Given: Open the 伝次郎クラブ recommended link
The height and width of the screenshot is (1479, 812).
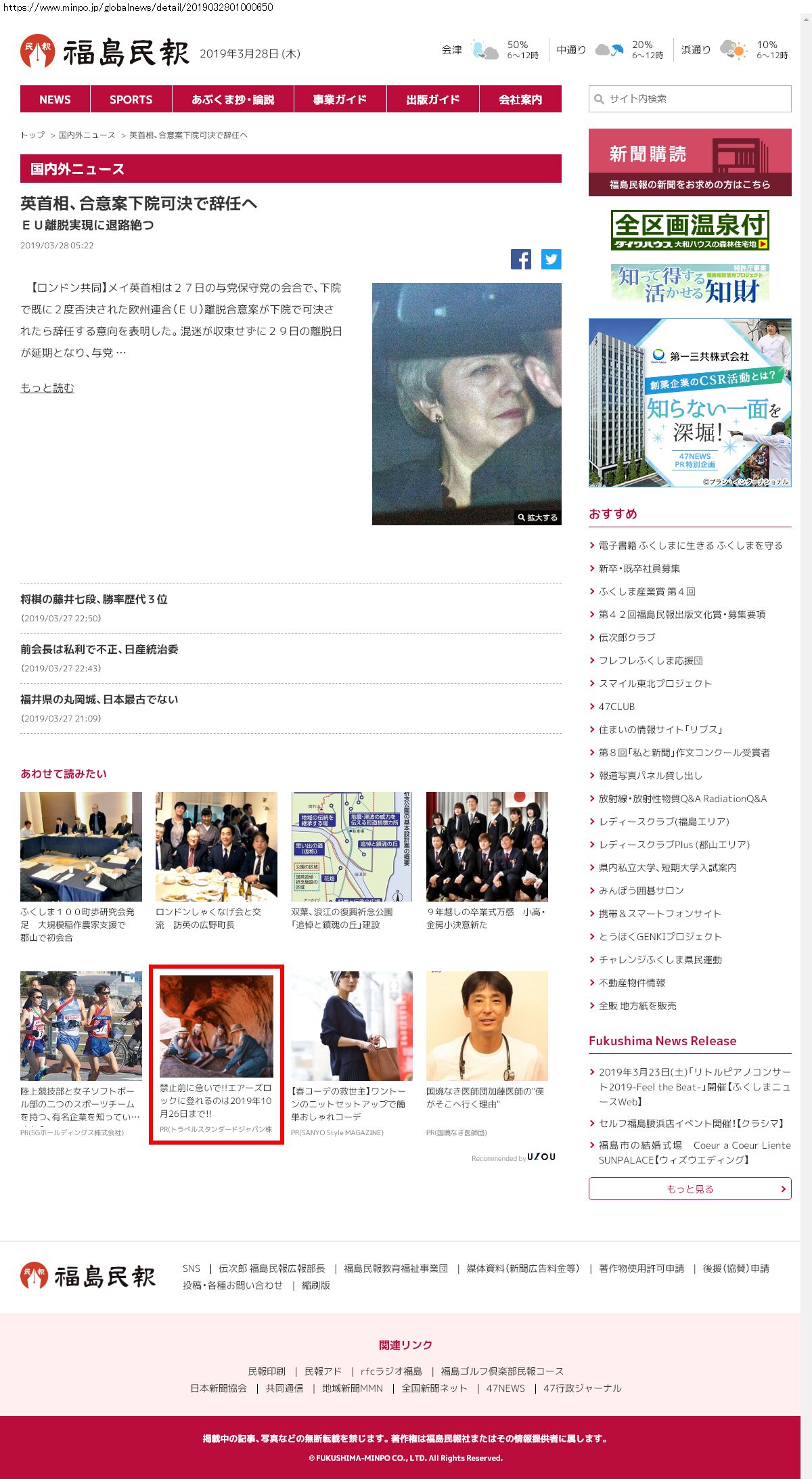Looking at the screenshot, I should (x=627, y=637).
